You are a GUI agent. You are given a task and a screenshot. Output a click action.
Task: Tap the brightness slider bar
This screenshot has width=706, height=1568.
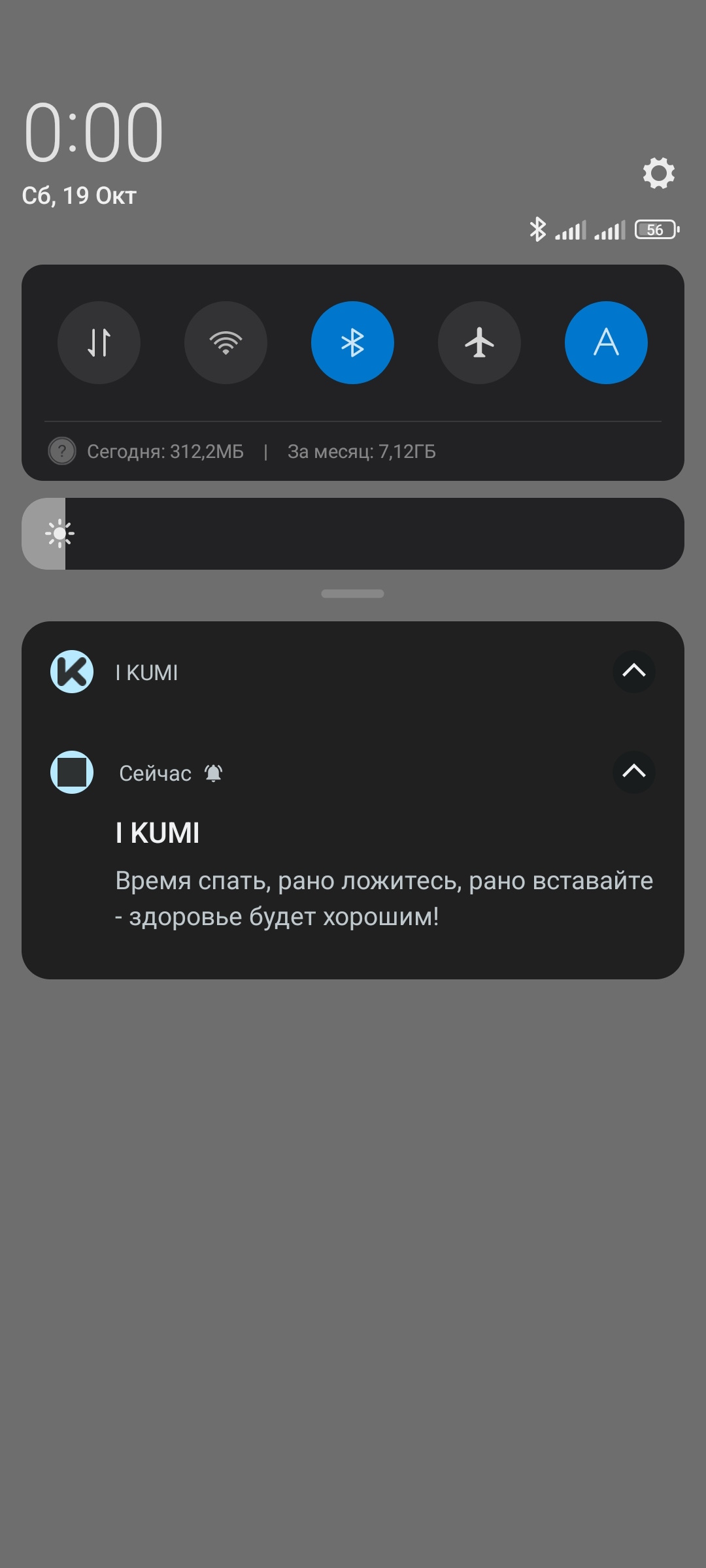point(353,534)
